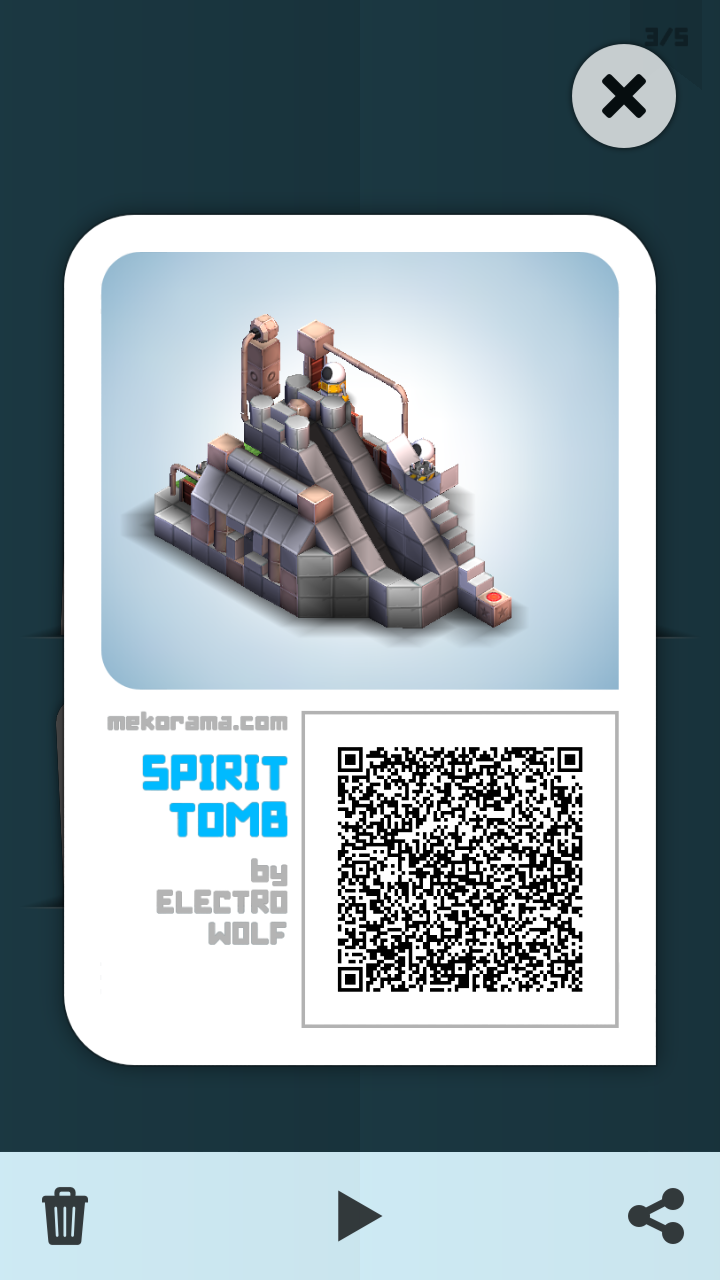Delete this level with the trash icon
The width and height of the screenshot is (720, 1280).
[65, 1215]
